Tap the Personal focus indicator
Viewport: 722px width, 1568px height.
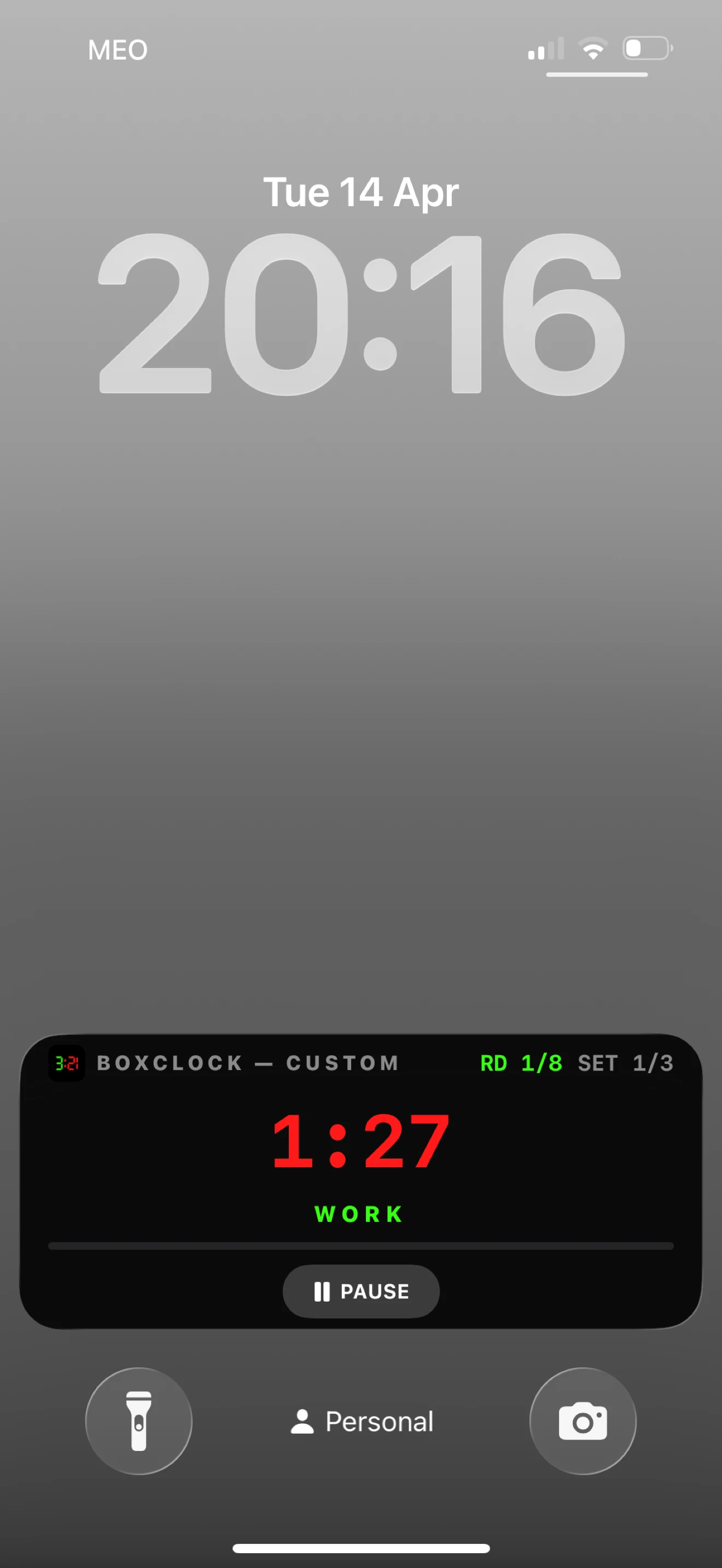(x=362, y=1421)
